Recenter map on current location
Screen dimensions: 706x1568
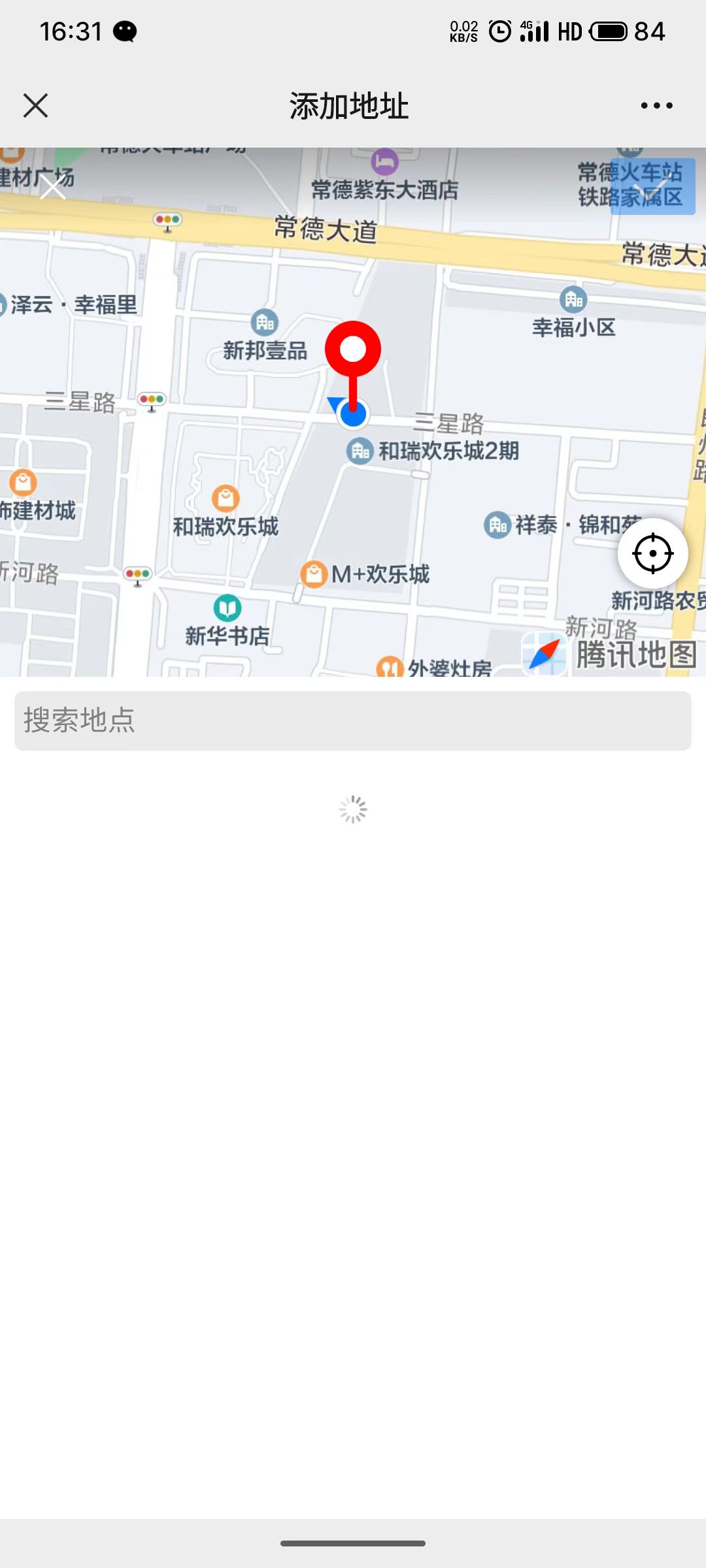(x=652, y=554)
